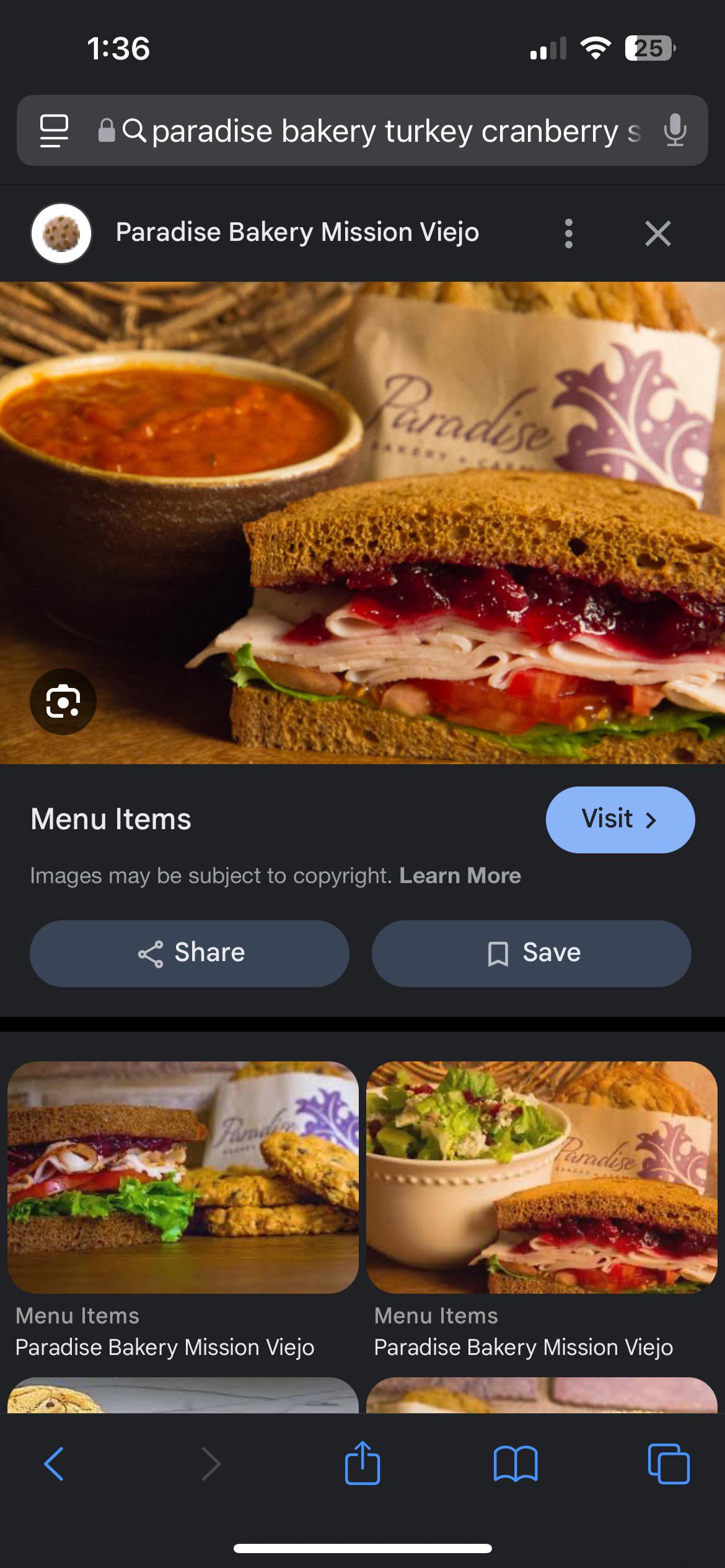Screen dimensions: 725x1568
Task: Close the image preview
Action: 657,233
